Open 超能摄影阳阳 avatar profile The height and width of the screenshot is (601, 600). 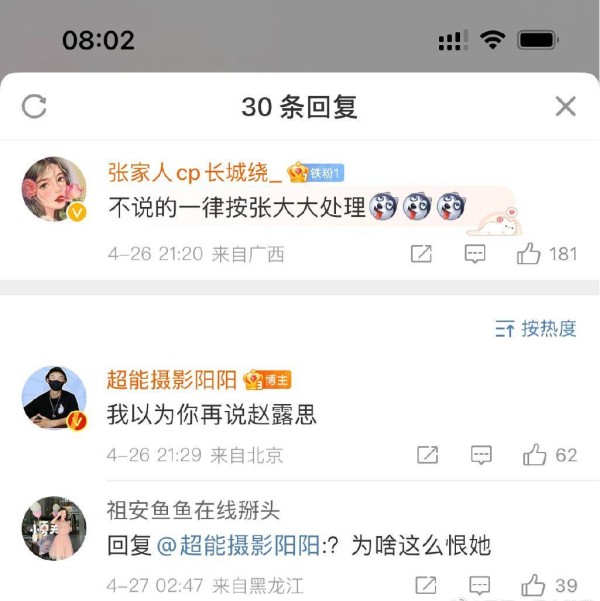point(54,397)
